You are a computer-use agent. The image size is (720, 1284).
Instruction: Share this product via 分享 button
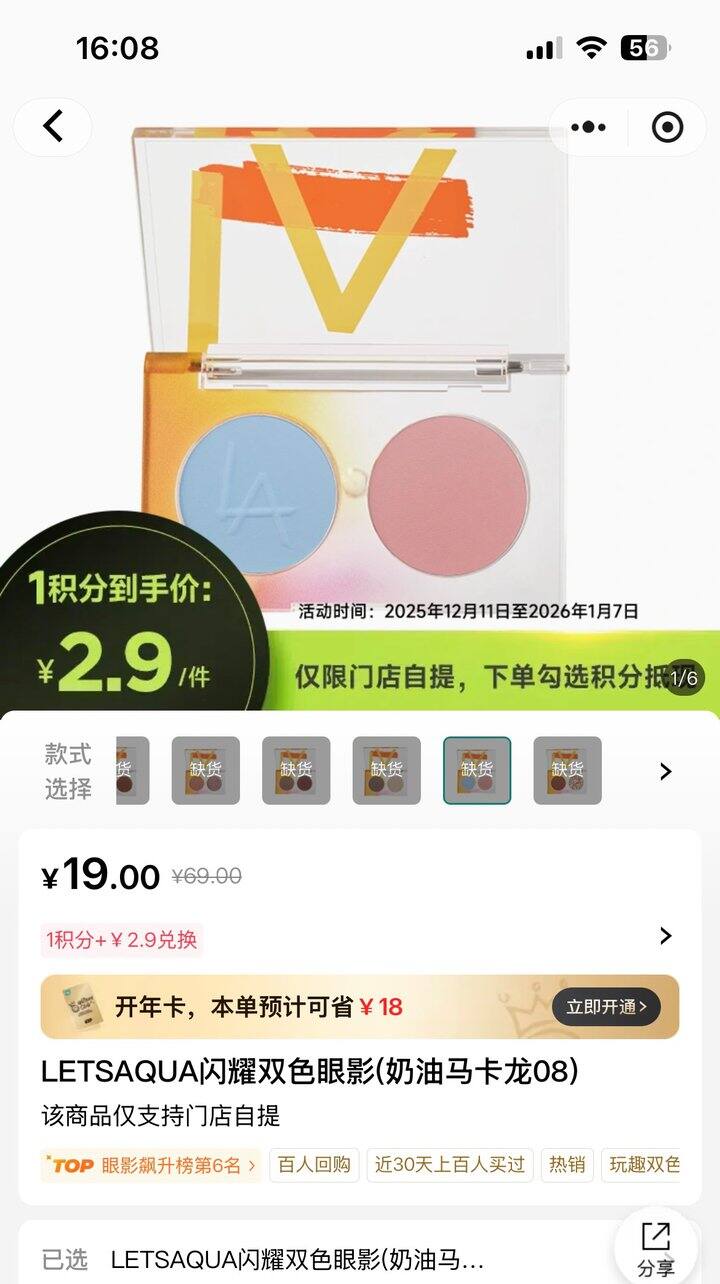[656, 1248]
